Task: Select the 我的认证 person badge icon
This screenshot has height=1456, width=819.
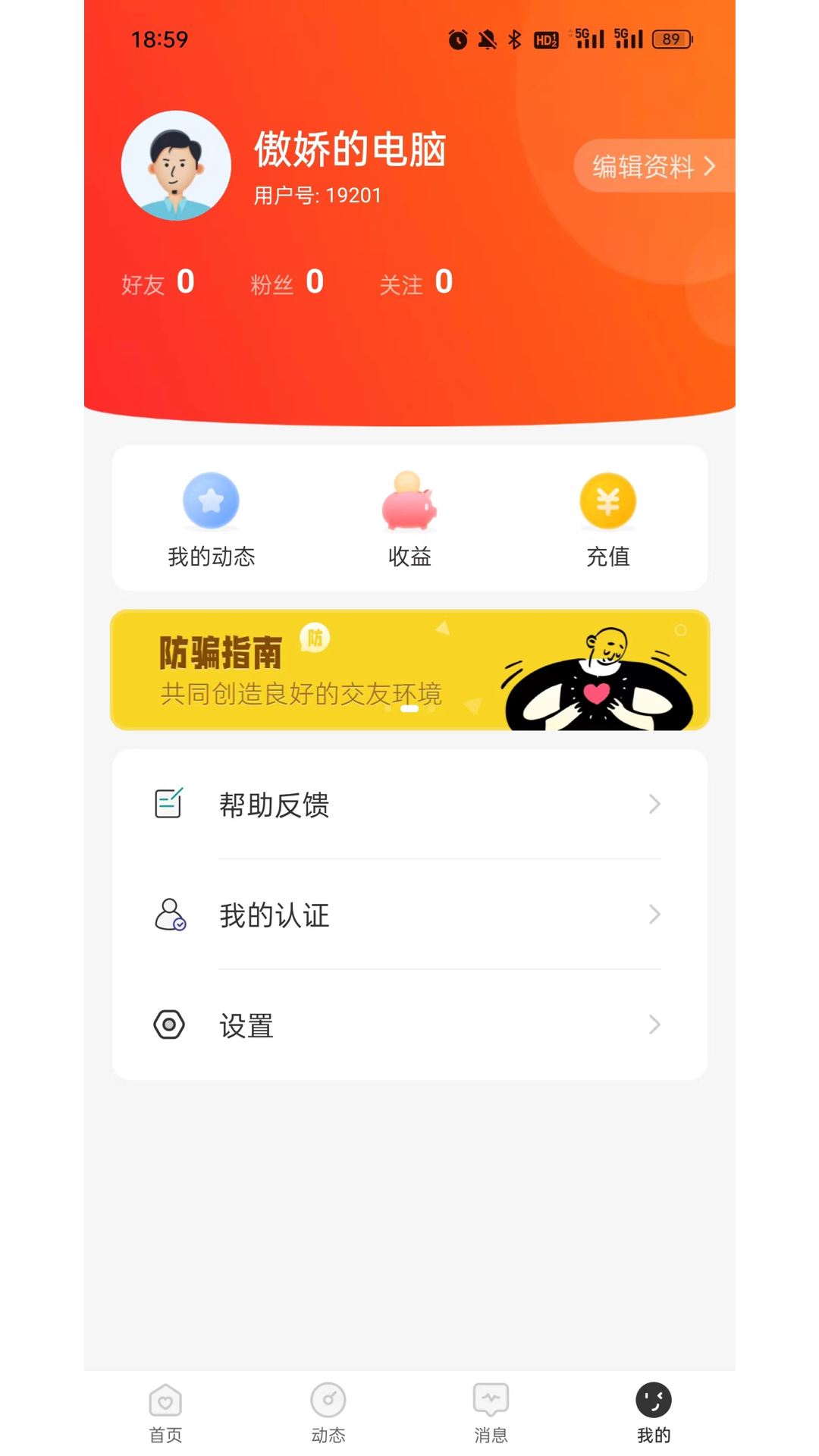Action: pyautogui.click(x=168, y=915)
